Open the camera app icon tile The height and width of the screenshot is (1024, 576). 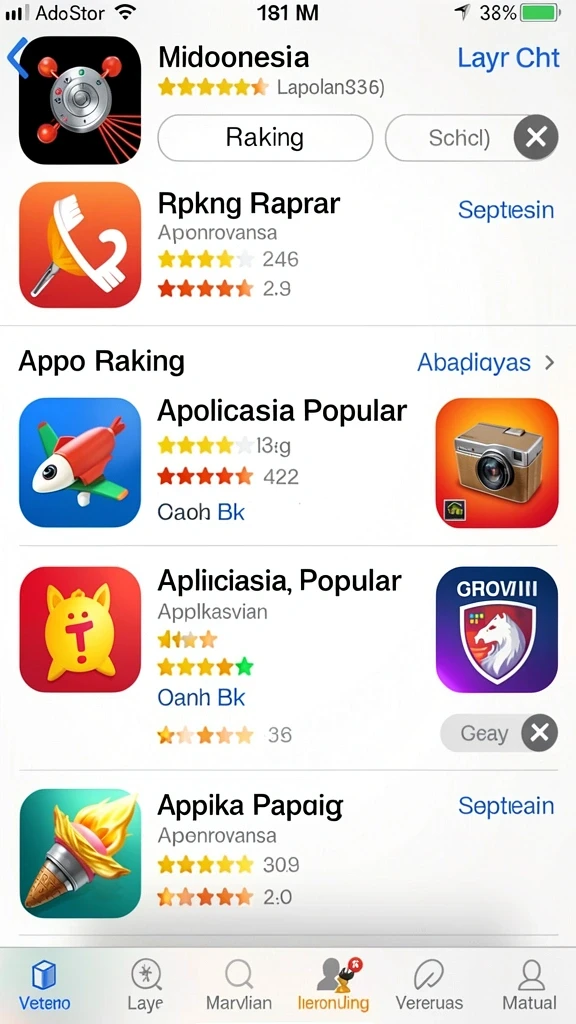497,462
